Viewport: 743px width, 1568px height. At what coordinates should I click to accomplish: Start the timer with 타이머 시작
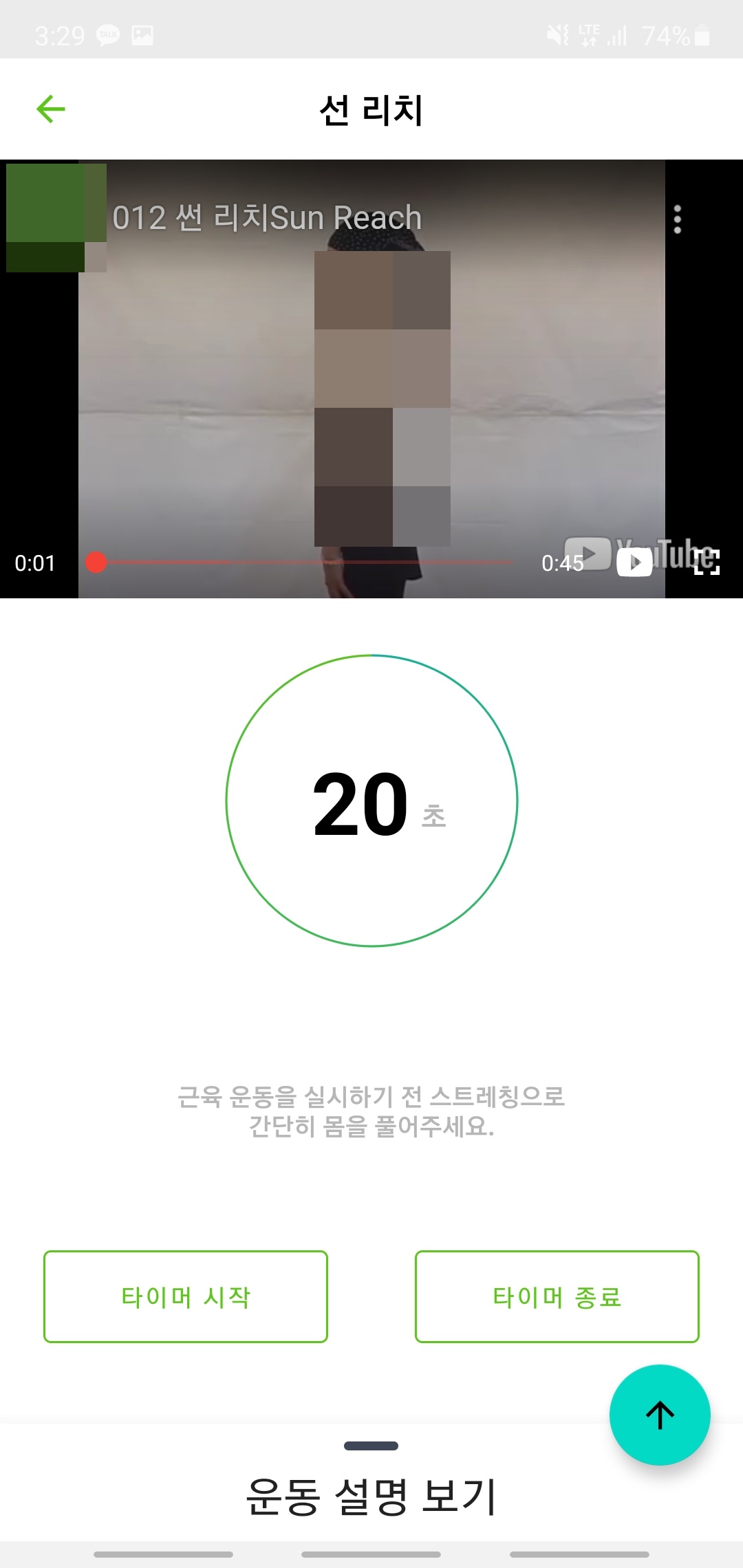186,1296
